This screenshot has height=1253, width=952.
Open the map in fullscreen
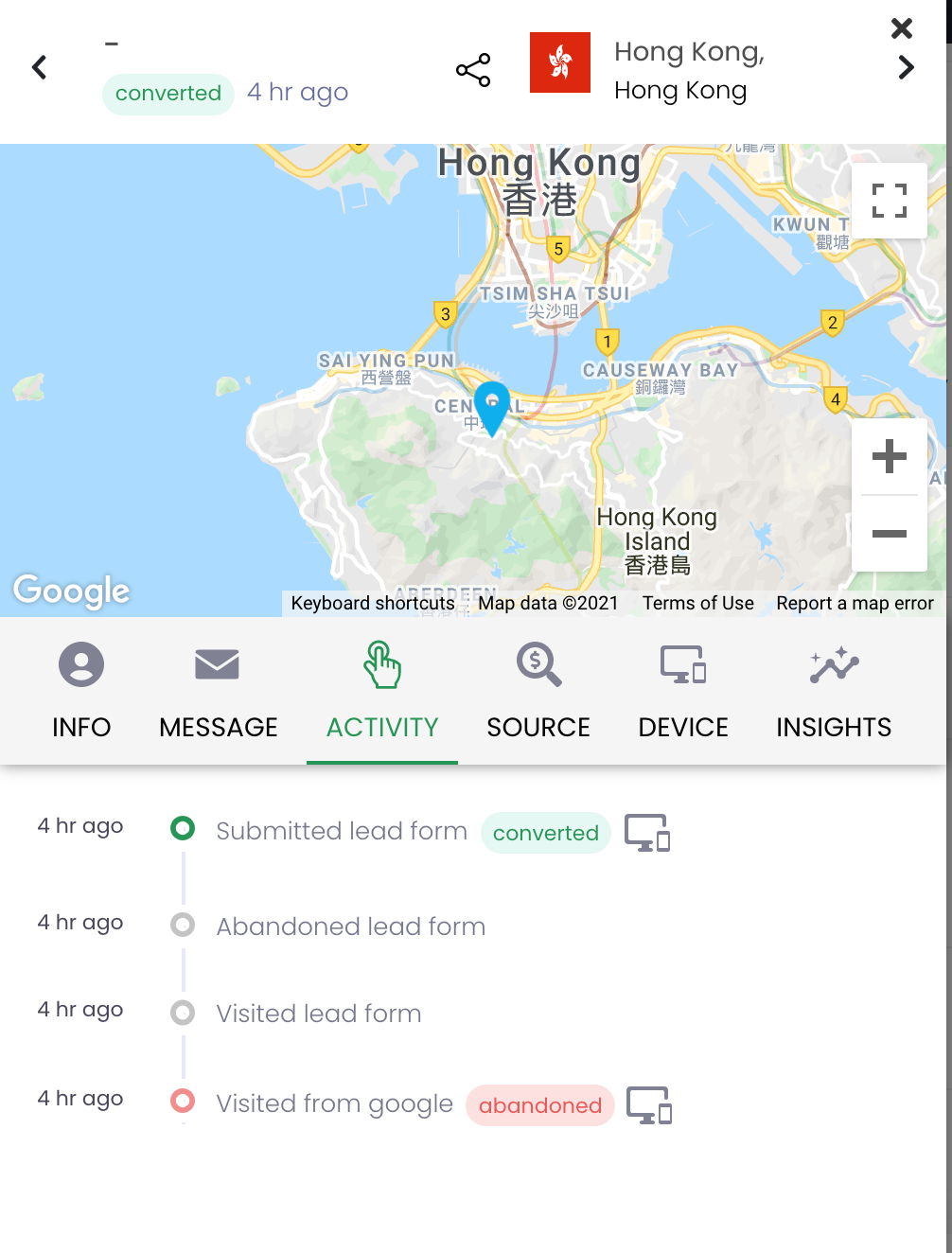889,201
